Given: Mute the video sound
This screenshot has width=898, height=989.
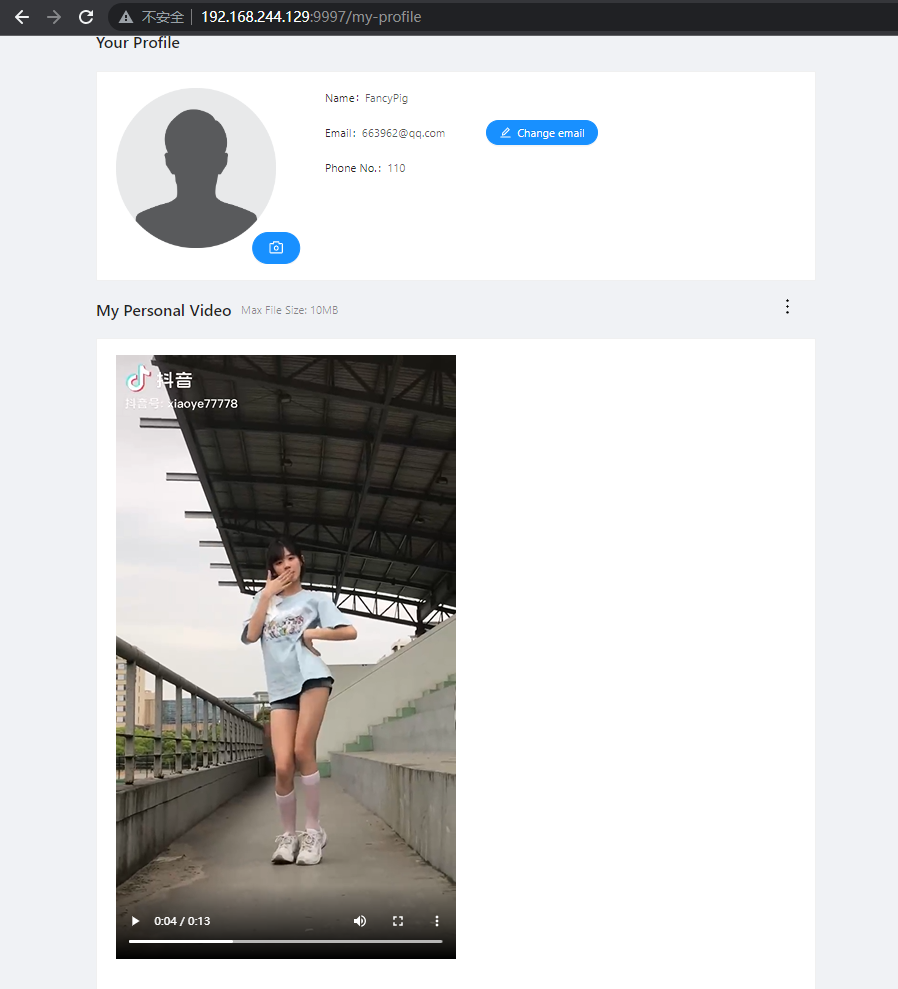Looking at the screenshot, I should [x=360, y=921].
